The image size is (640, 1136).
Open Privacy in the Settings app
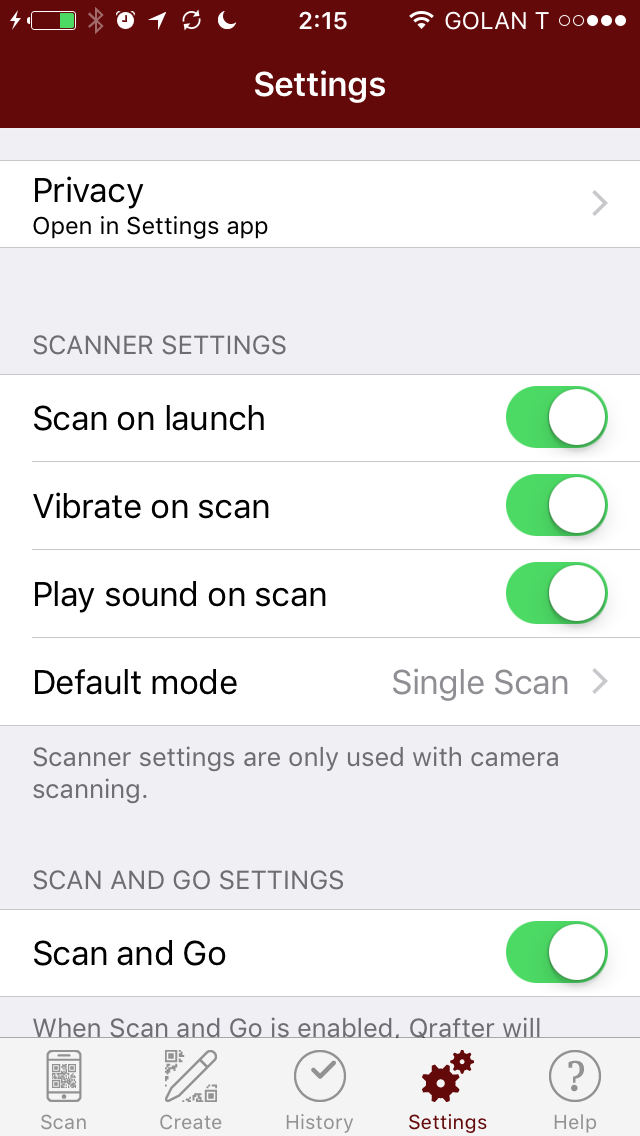[320, 204]
